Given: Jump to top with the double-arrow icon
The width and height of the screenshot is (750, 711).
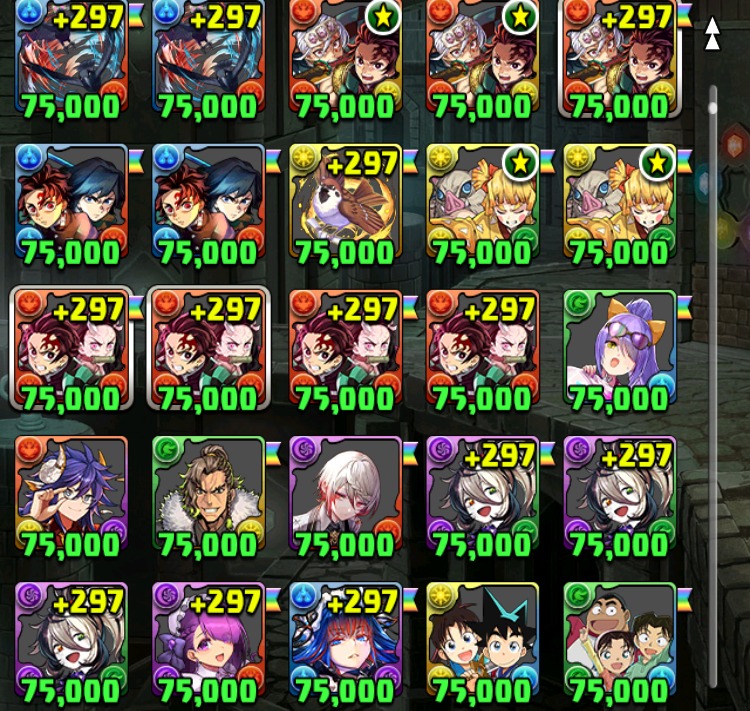Looking at the screenshot, I should (x=713, y=33).
